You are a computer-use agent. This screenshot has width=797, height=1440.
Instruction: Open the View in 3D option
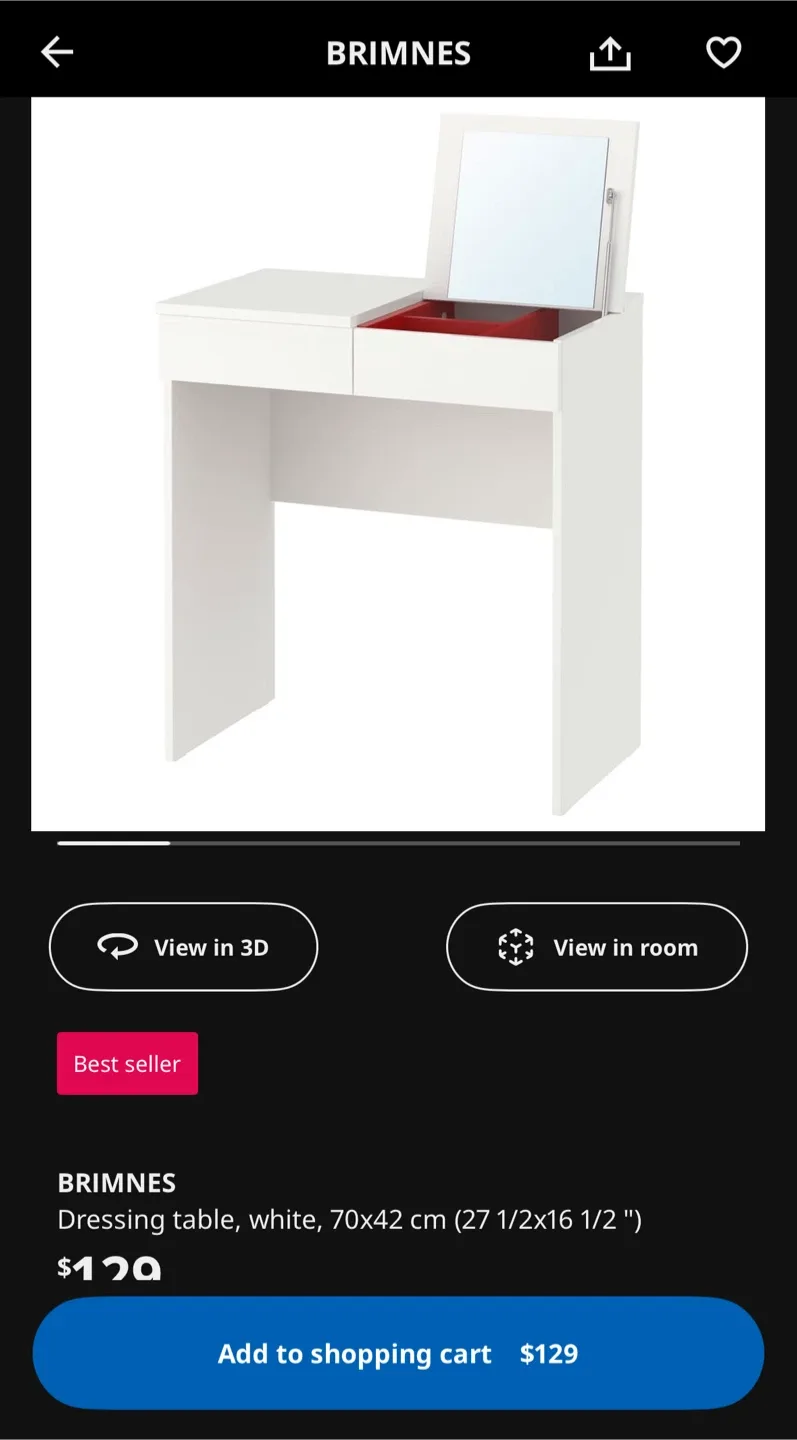tap(183, 946)
